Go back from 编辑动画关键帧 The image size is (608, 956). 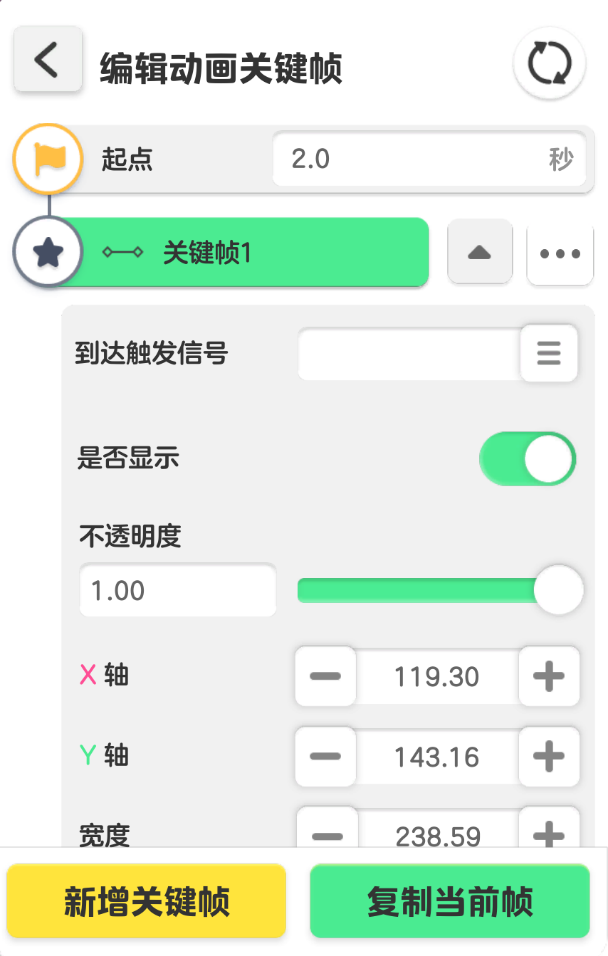click(47, 61)
